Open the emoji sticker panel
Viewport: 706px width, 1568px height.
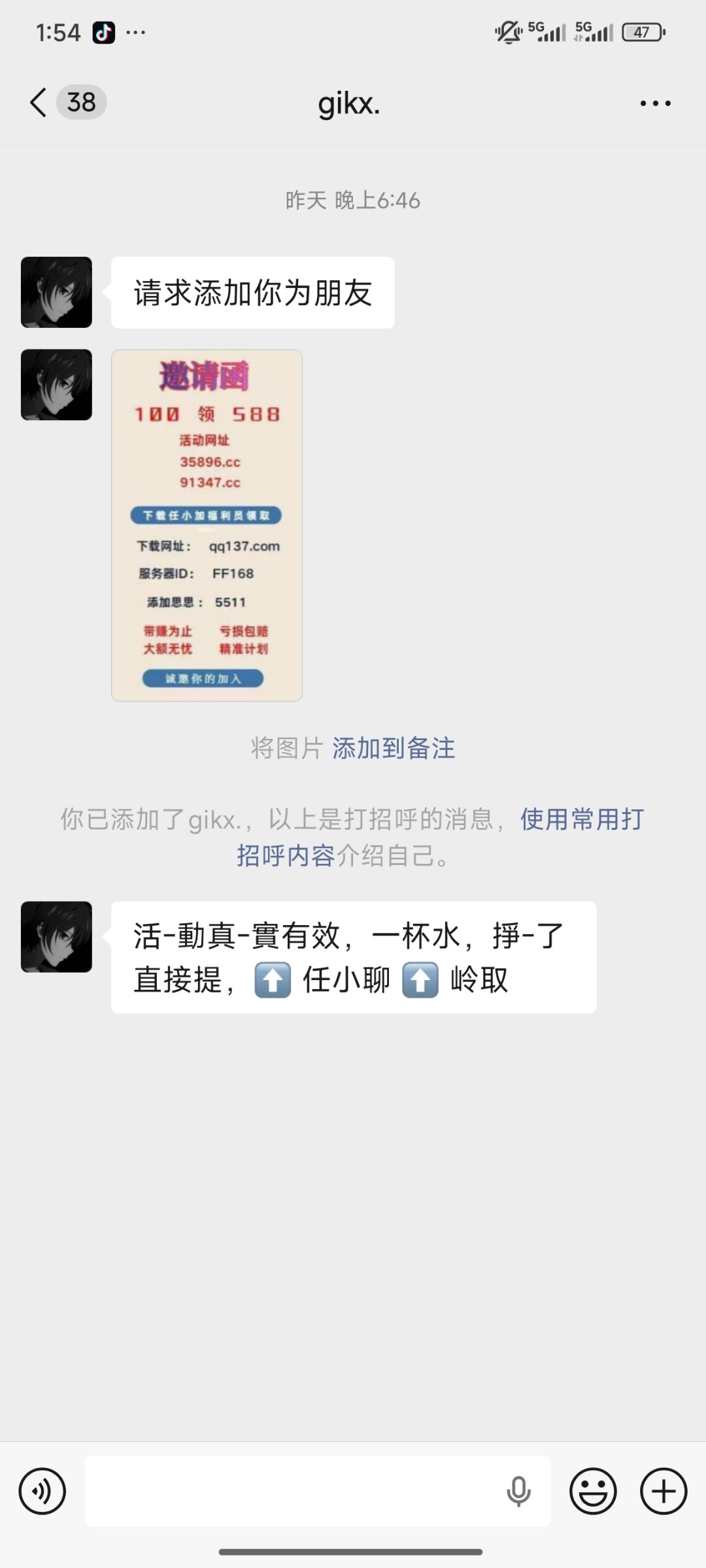click(x=593, y=1491)
